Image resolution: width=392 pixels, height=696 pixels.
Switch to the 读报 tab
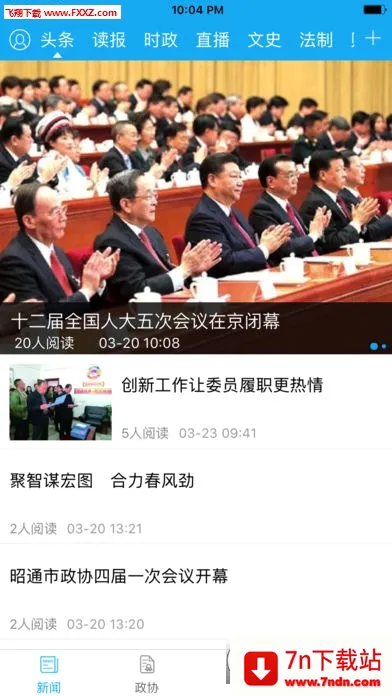[x=109, y=40]
